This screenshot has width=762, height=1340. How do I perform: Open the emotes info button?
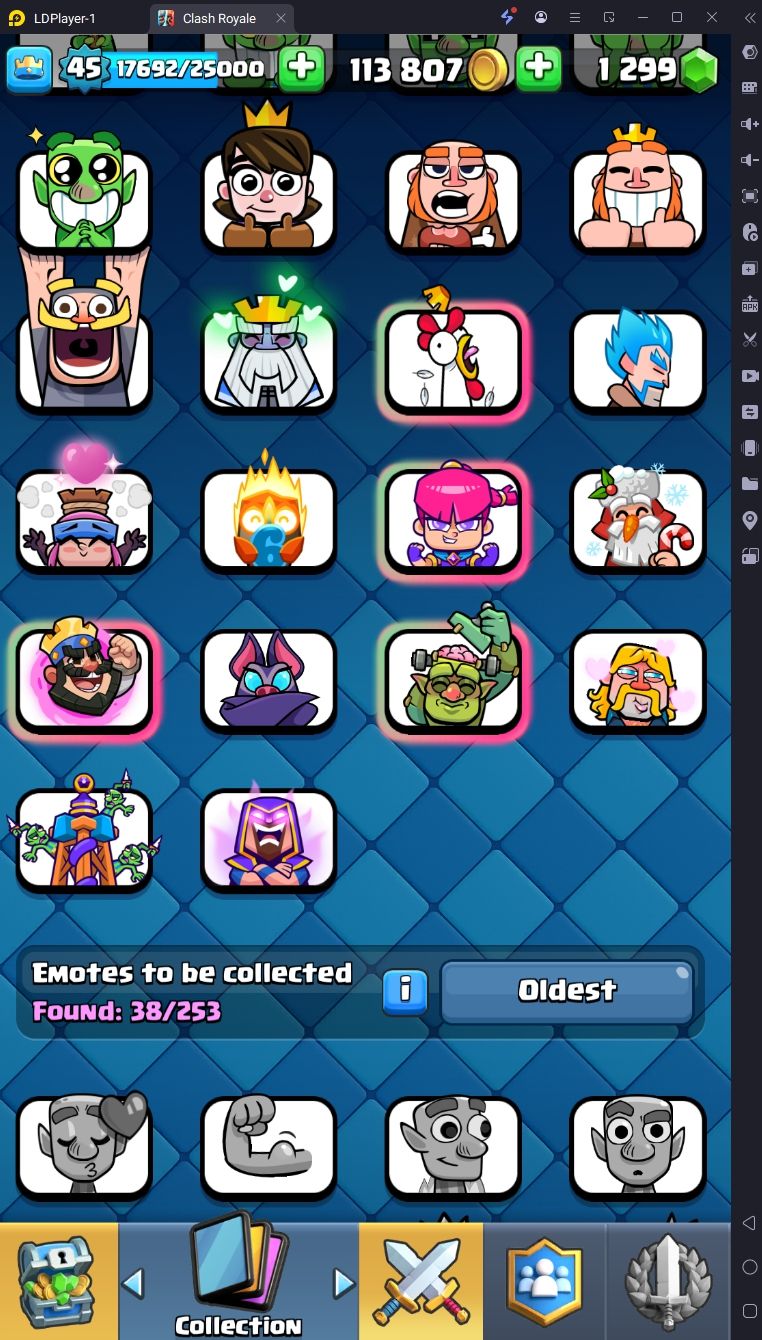click(405, 991)
